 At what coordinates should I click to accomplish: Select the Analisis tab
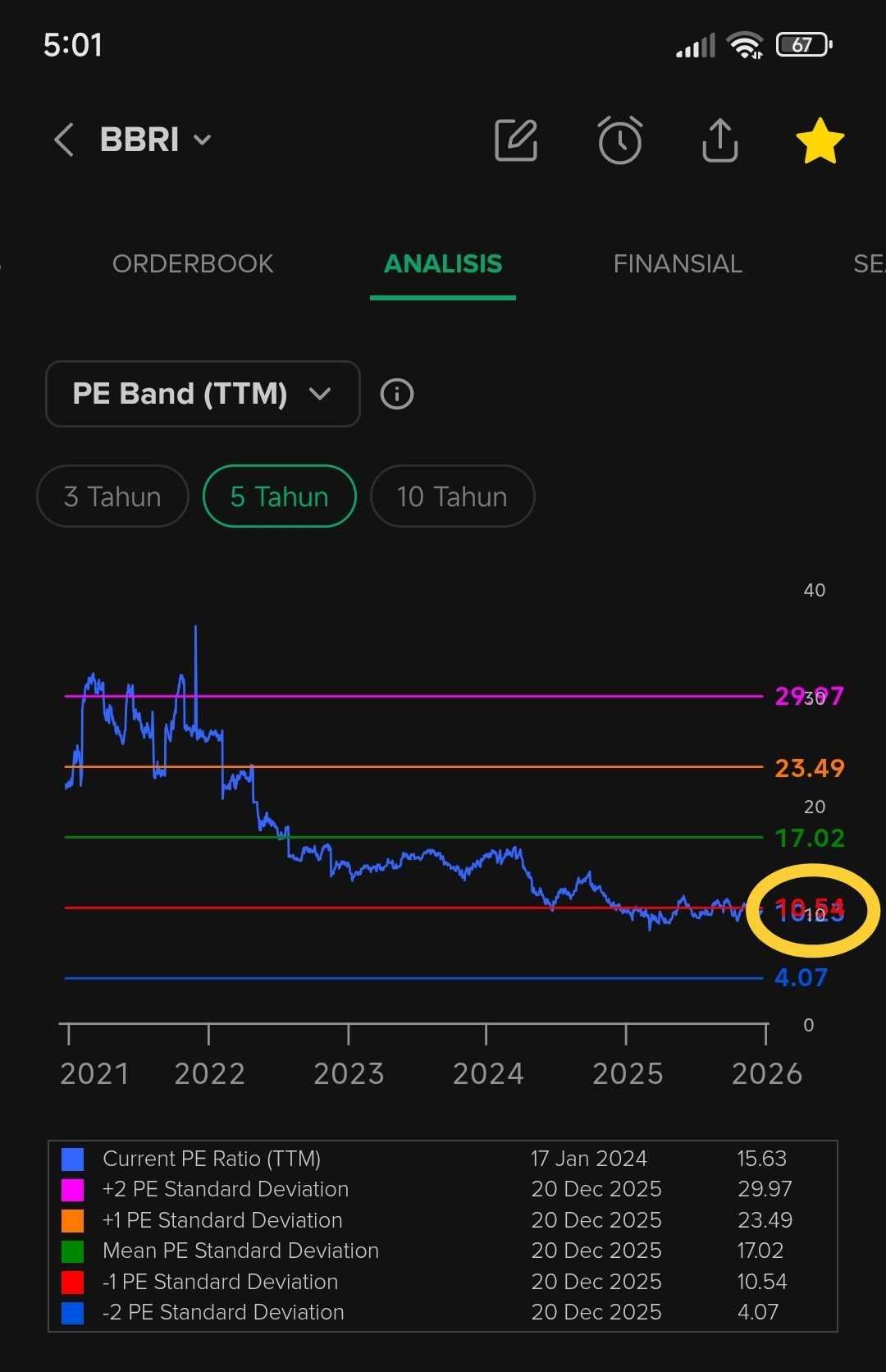pos(443,263)
